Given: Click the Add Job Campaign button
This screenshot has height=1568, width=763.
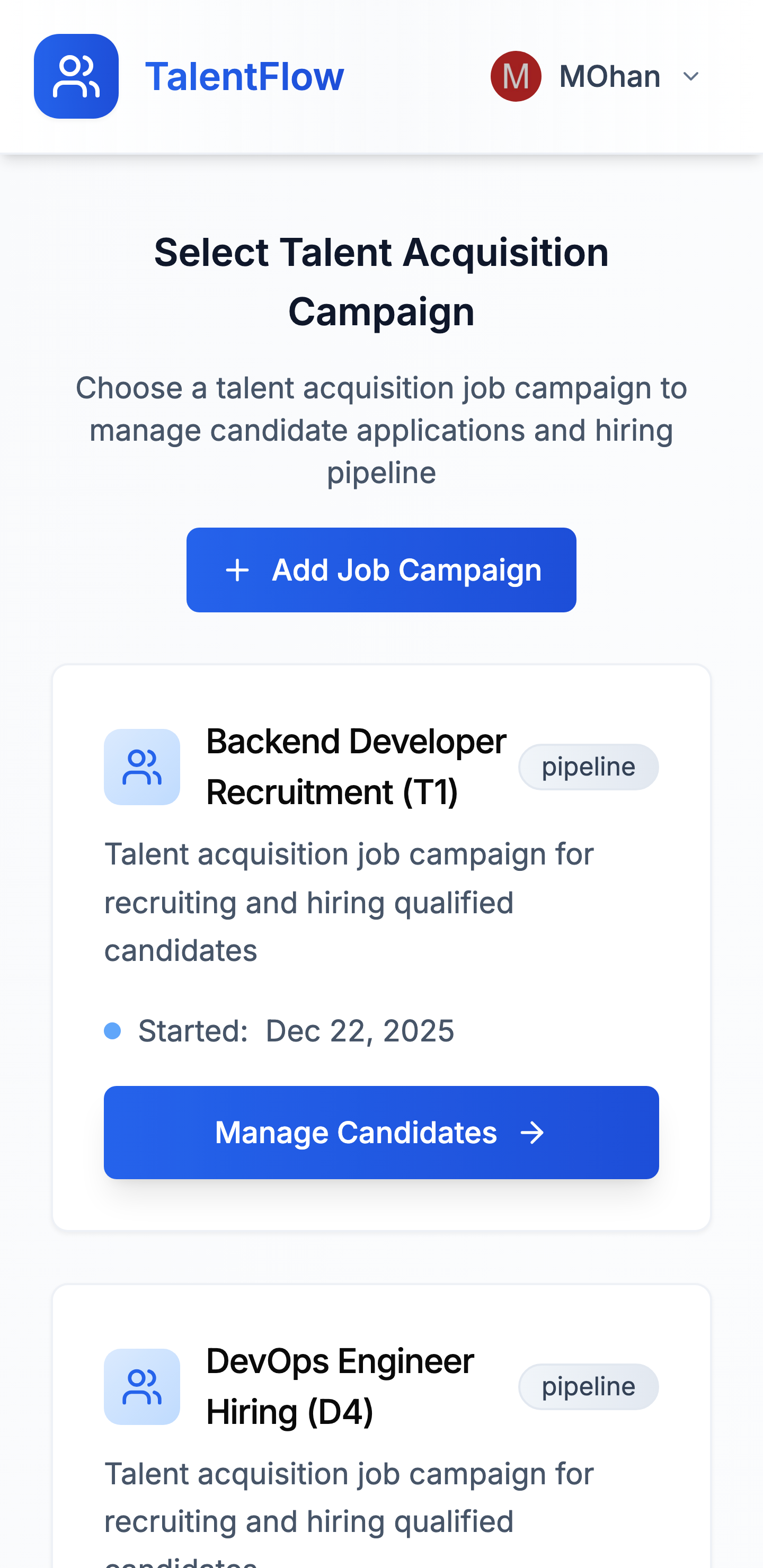Looking at the screenshot, I should point(381,570).
